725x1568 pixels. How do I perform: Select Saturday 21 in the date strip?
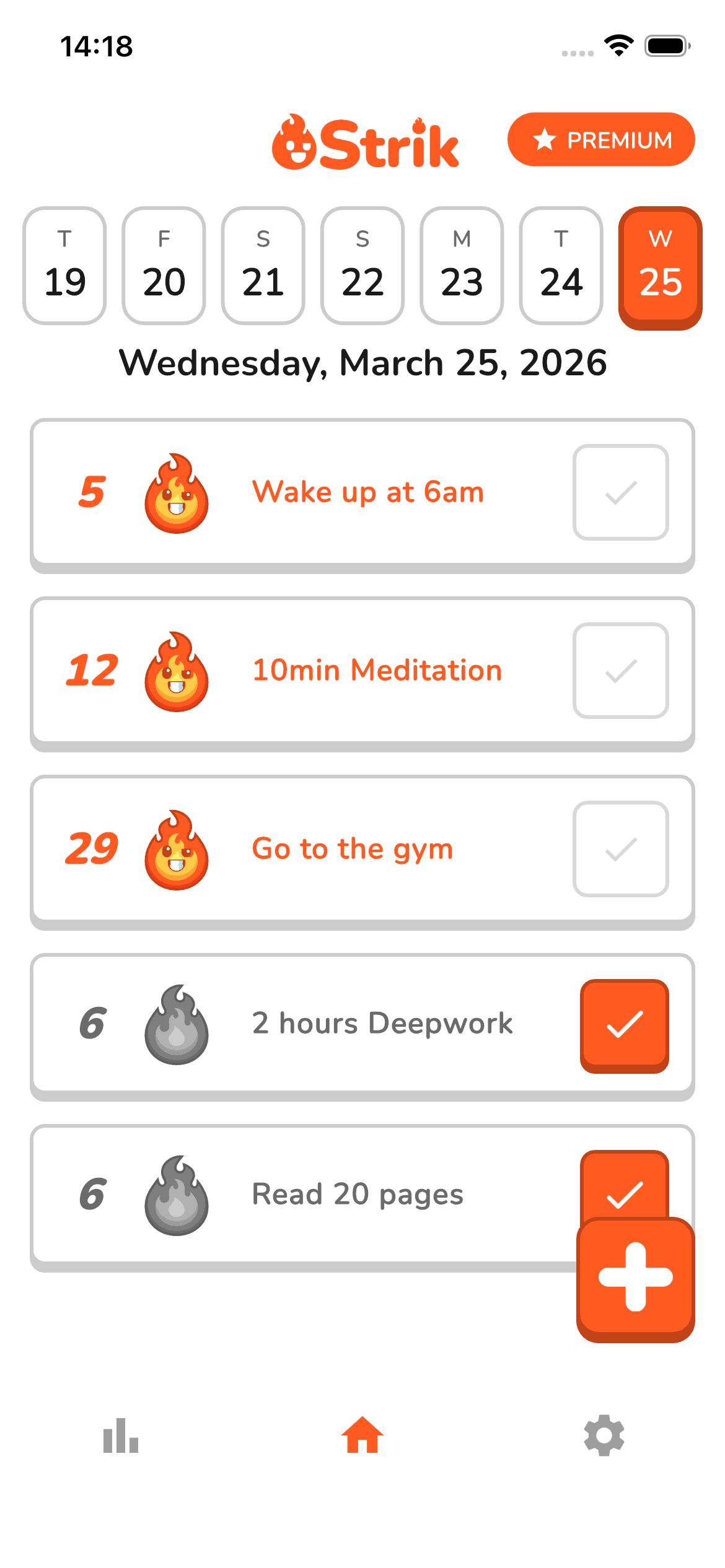pyautogui.click(x=263, y=265)
